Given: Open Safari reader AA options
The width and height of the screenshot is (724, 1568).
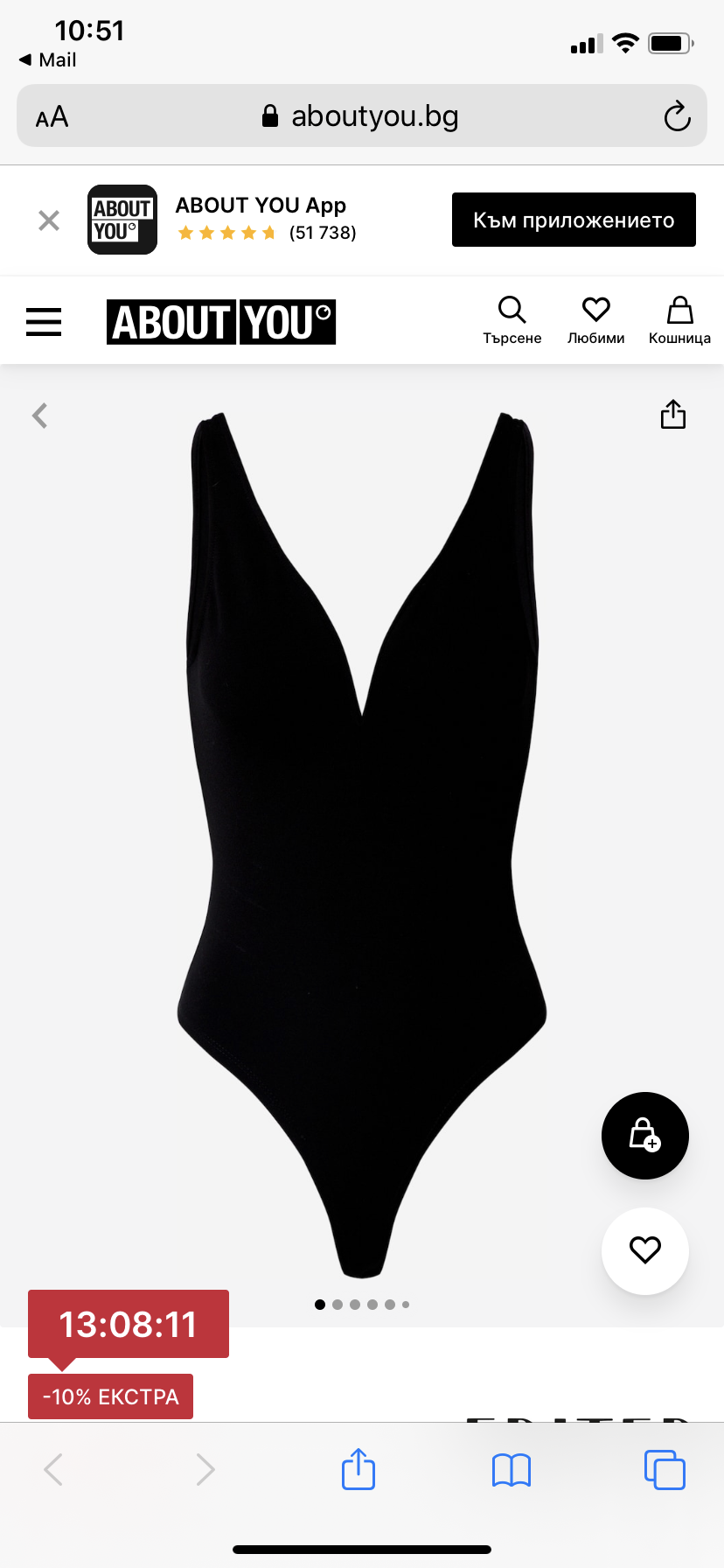Looking at the screenshot, I should click(52, 116).
